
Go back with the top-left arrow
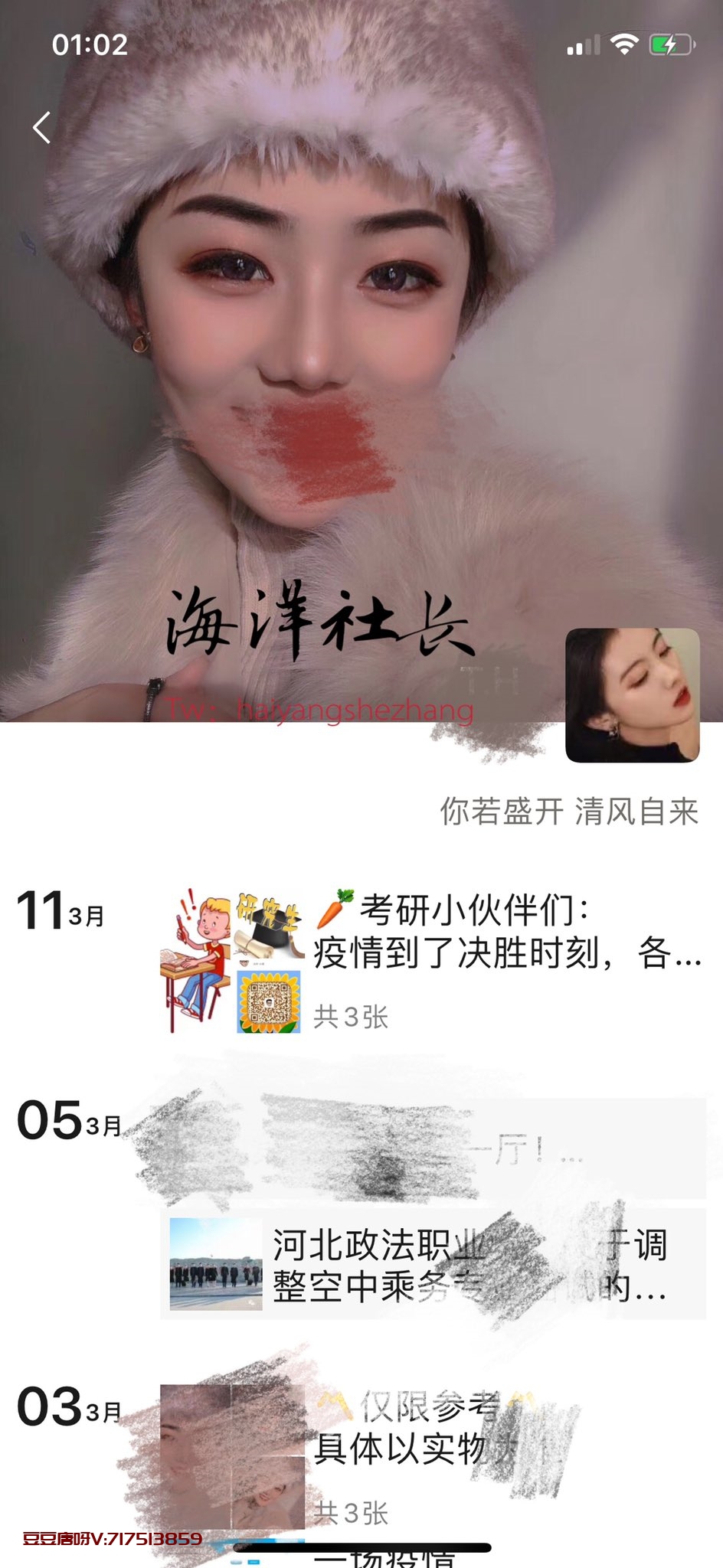[x=42, y=128]
